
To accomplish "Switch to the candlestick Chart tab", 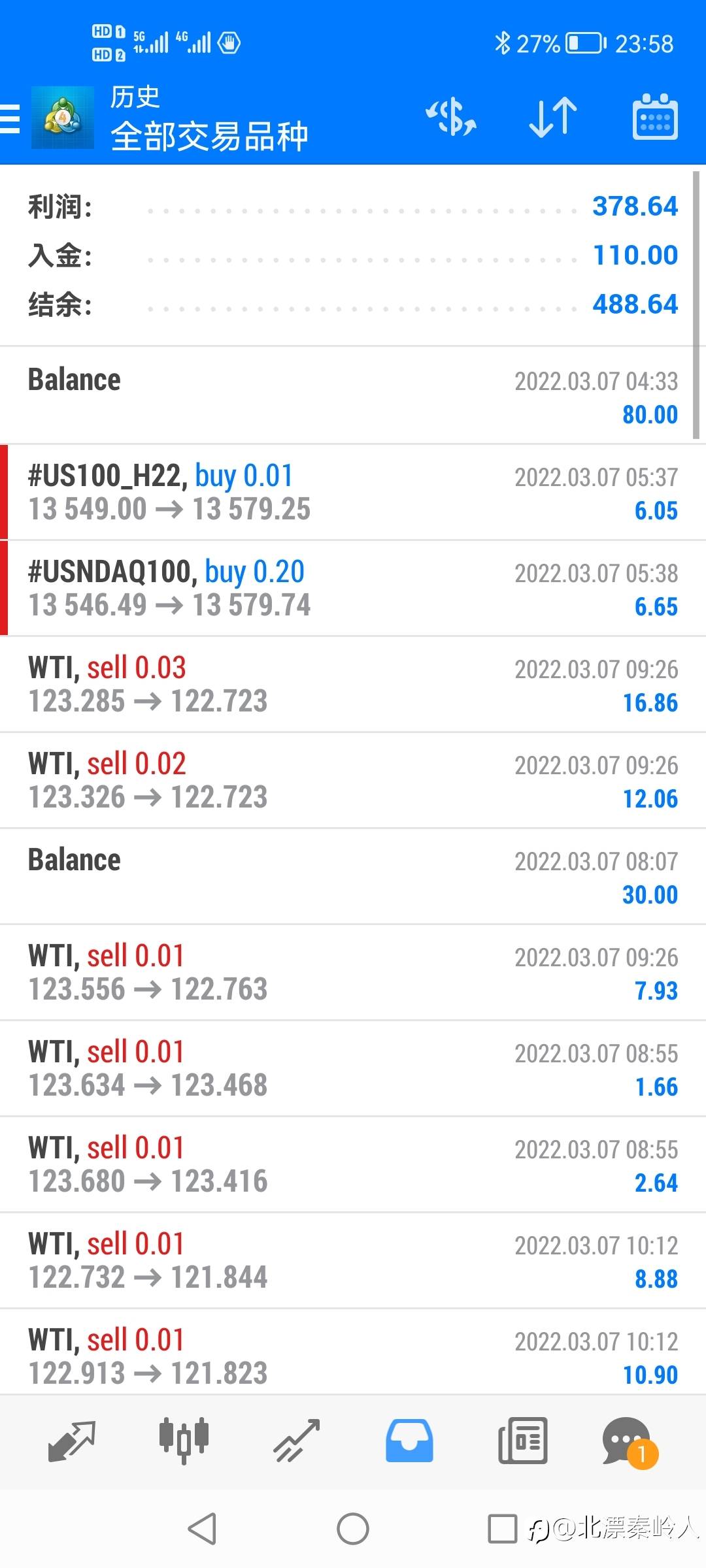I will point(184,1441).
